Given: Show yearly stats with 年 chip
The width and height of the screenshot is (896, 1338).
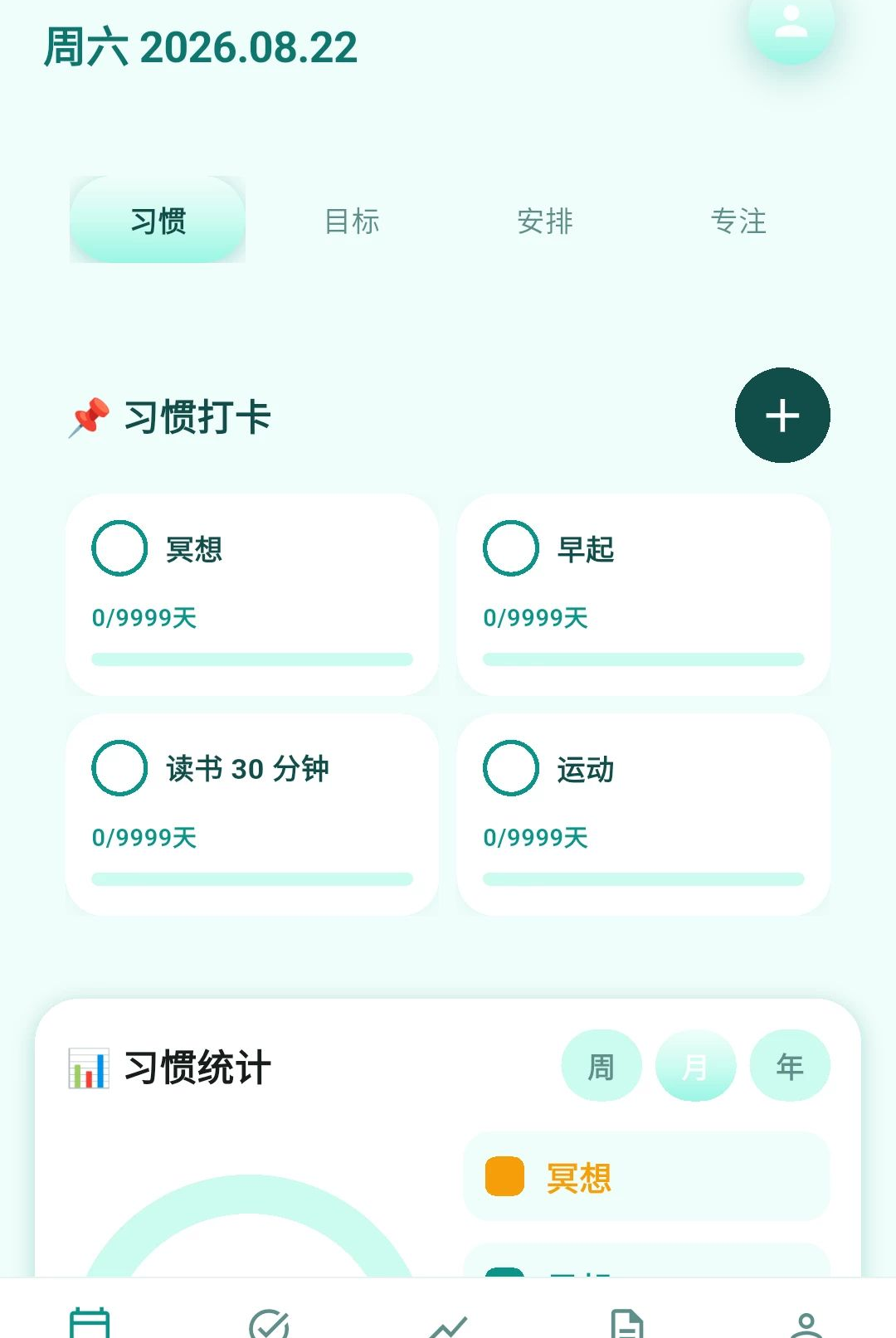Looking at the screenshot, I should click(790, 1066).
